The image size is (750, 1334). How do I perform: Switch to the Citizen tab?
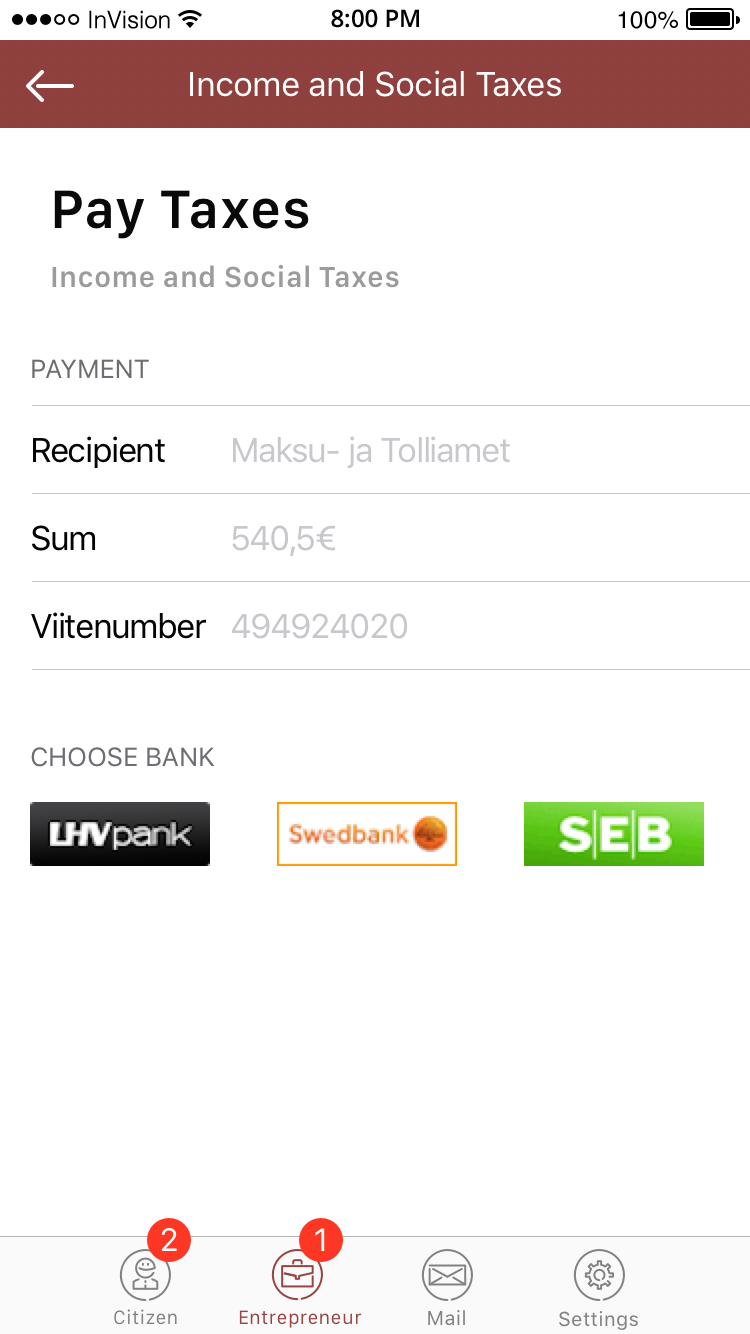point(146,1287)
